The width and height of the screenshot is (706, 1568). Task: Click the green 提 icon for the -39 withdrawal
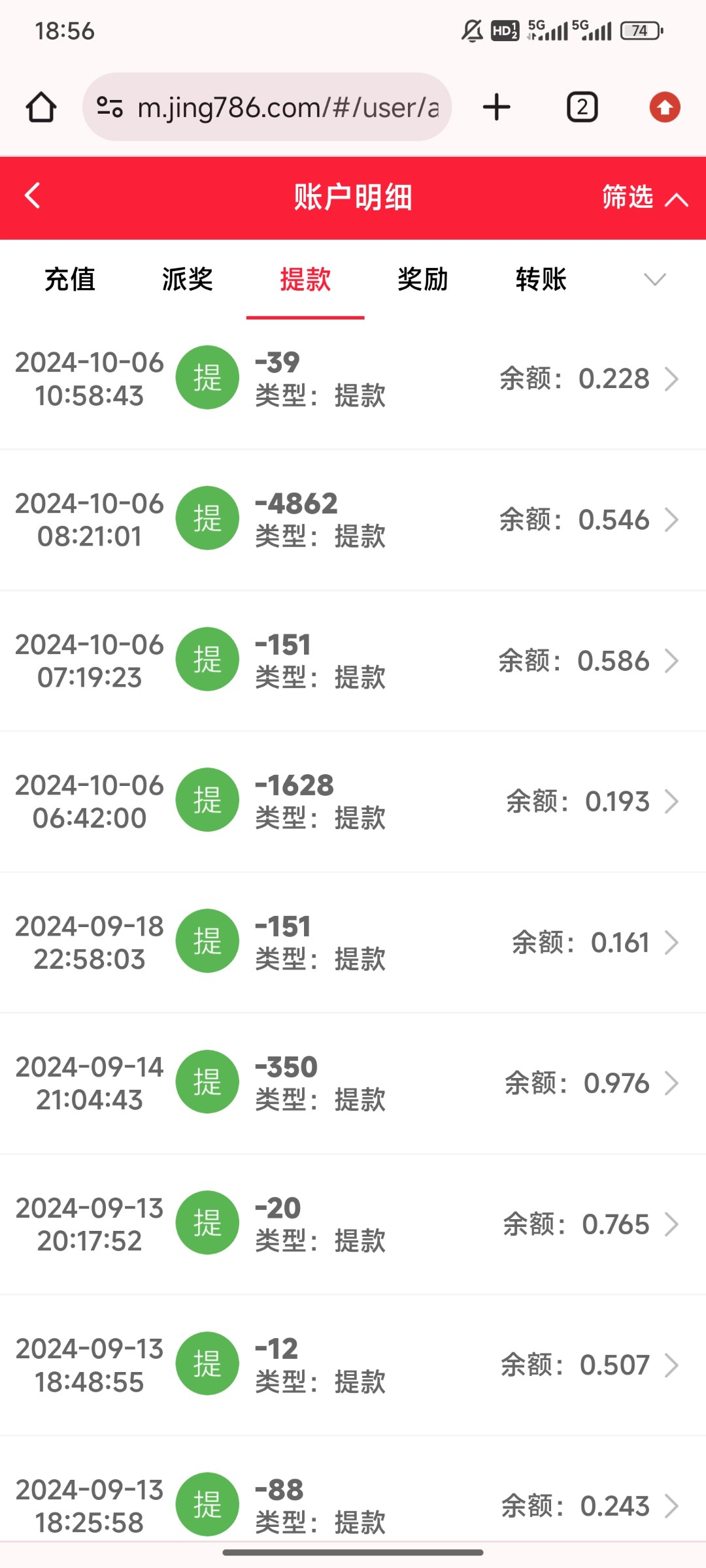pyautogui.click(x=207, y=378)
